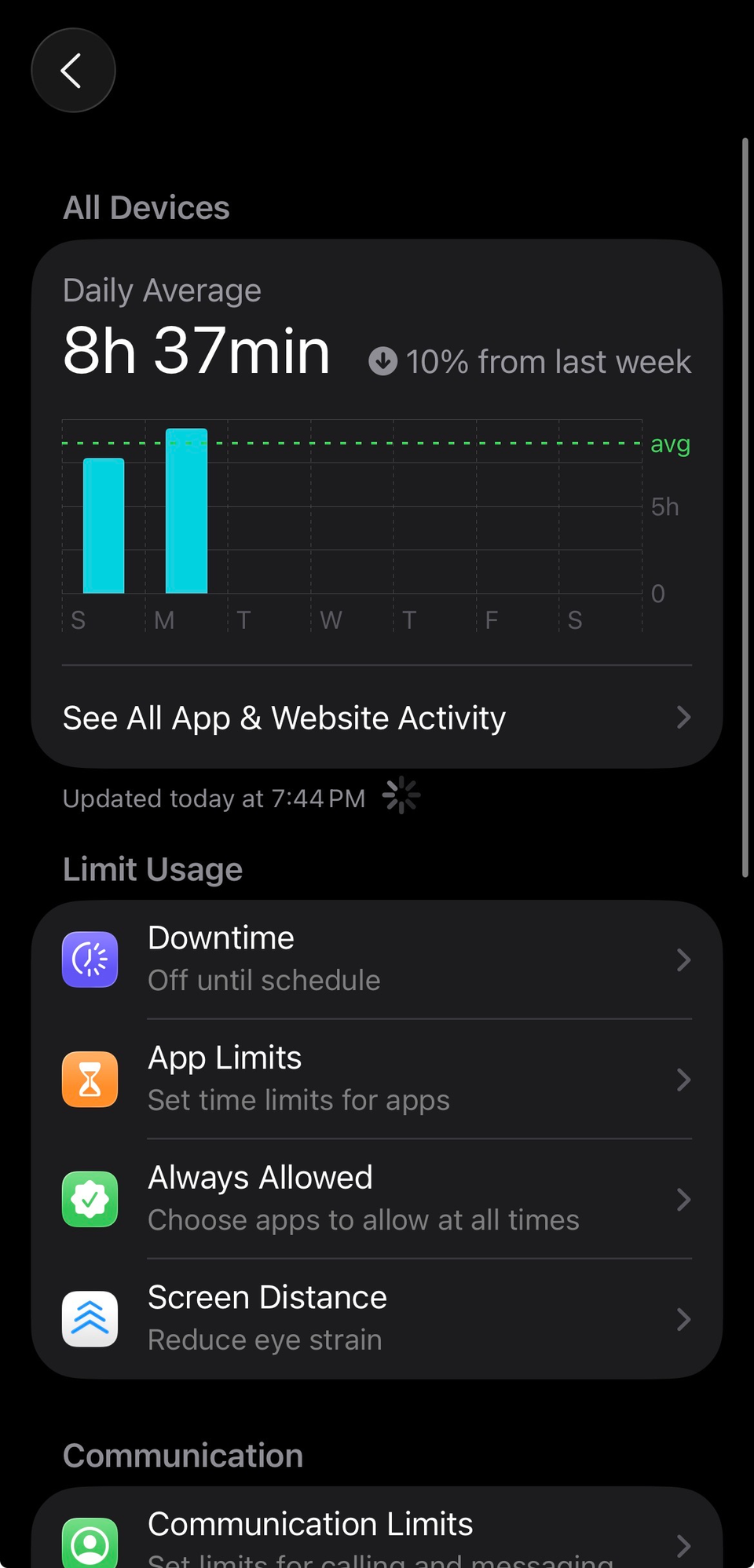
Task: Open the Downtime settings icon
Action: 90,959
